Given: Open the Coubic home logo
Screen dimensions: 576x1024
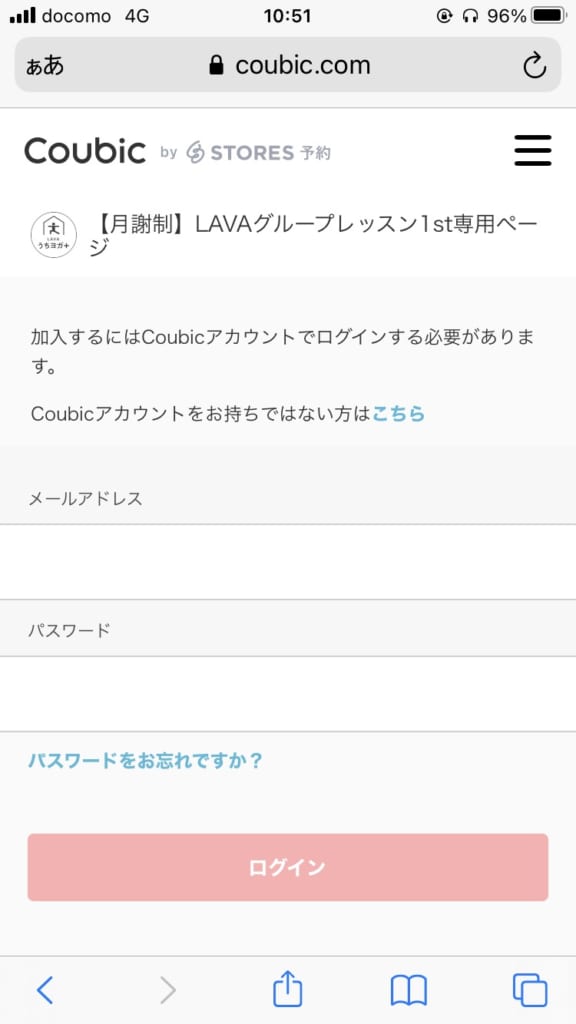Looking at the screenshot, I should 85,151.
